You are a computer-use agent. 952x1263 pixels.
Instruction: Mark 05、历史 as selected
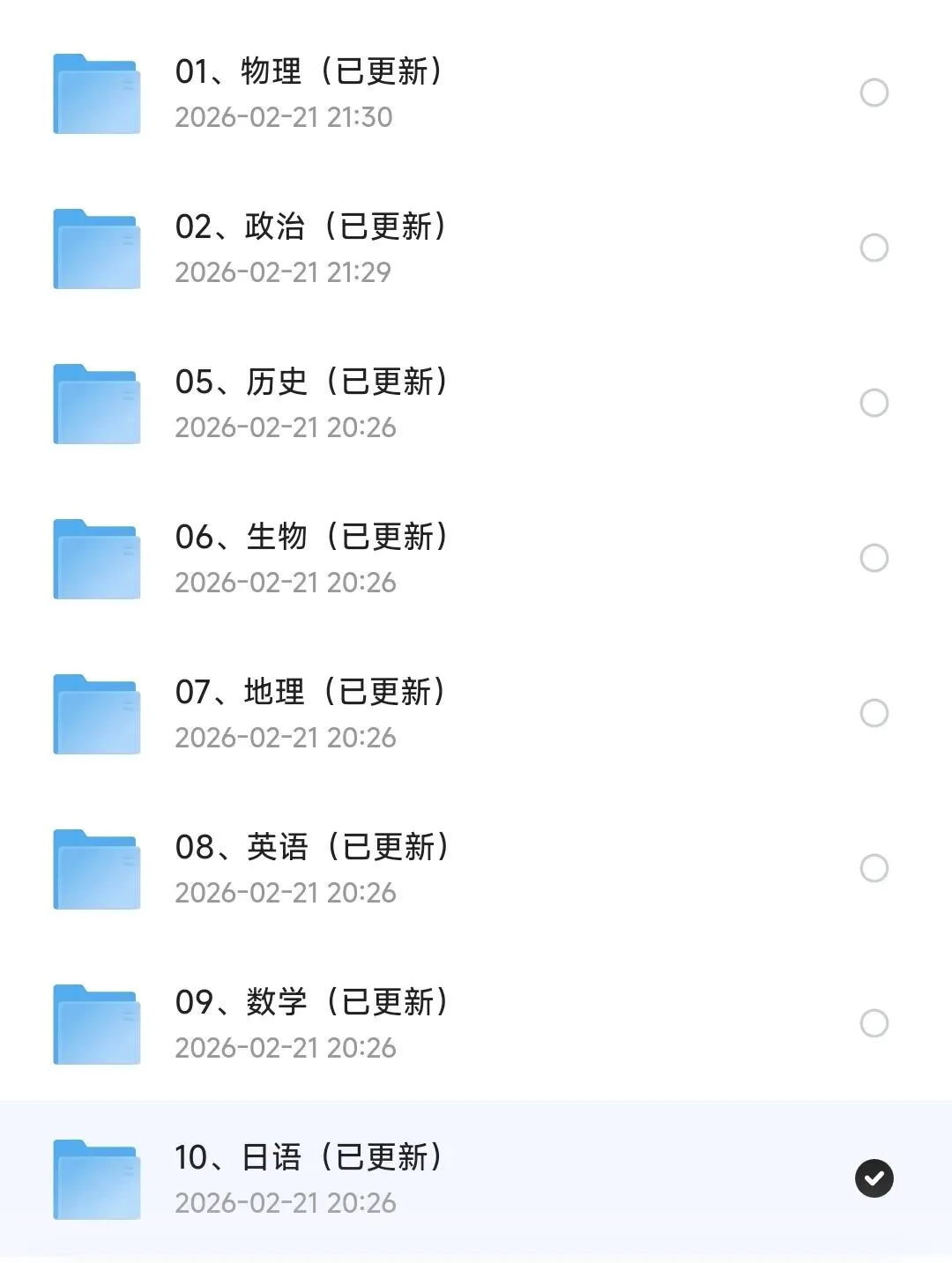click(874, 403)
